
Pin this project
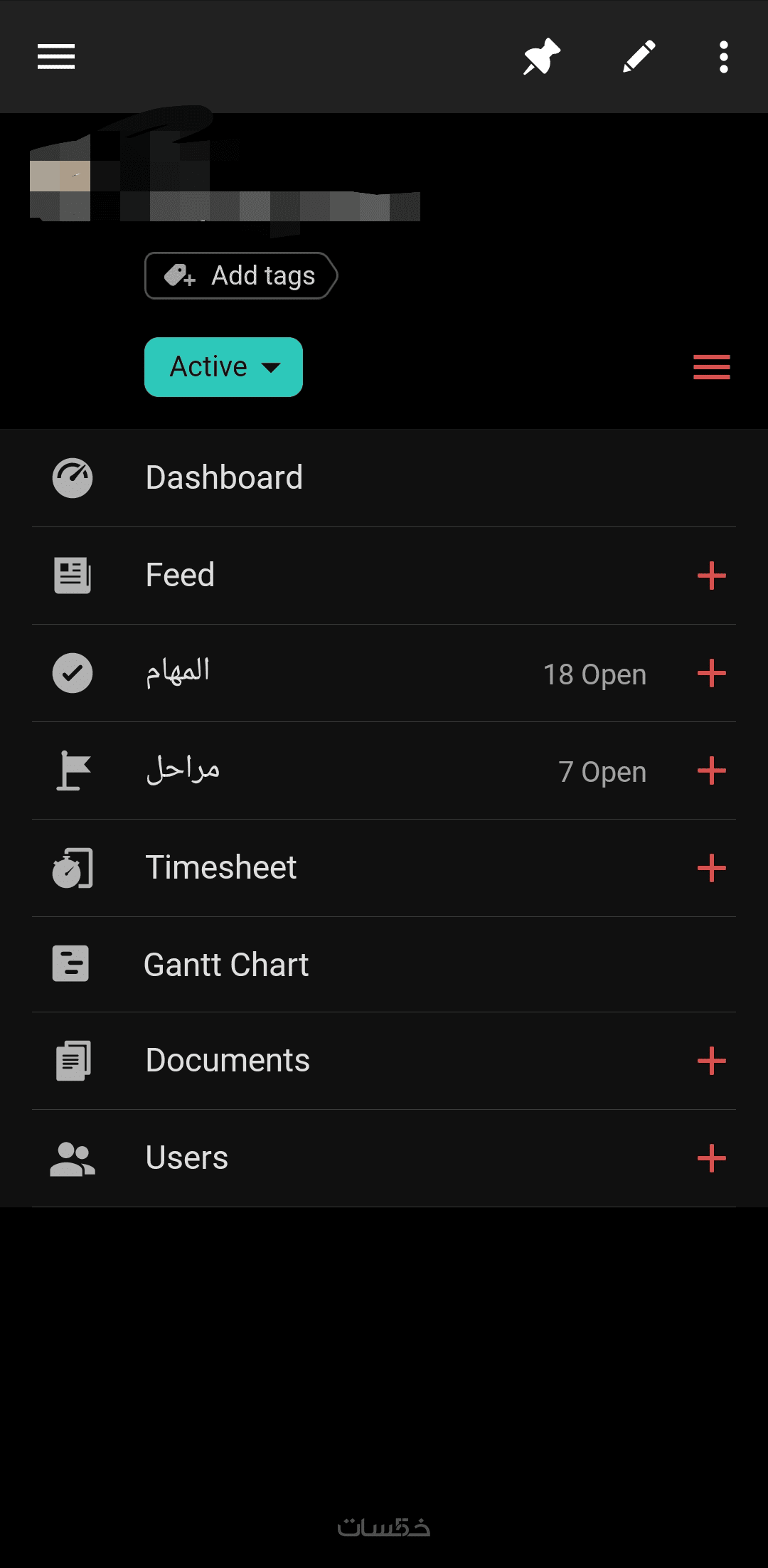tap(542, 57)
